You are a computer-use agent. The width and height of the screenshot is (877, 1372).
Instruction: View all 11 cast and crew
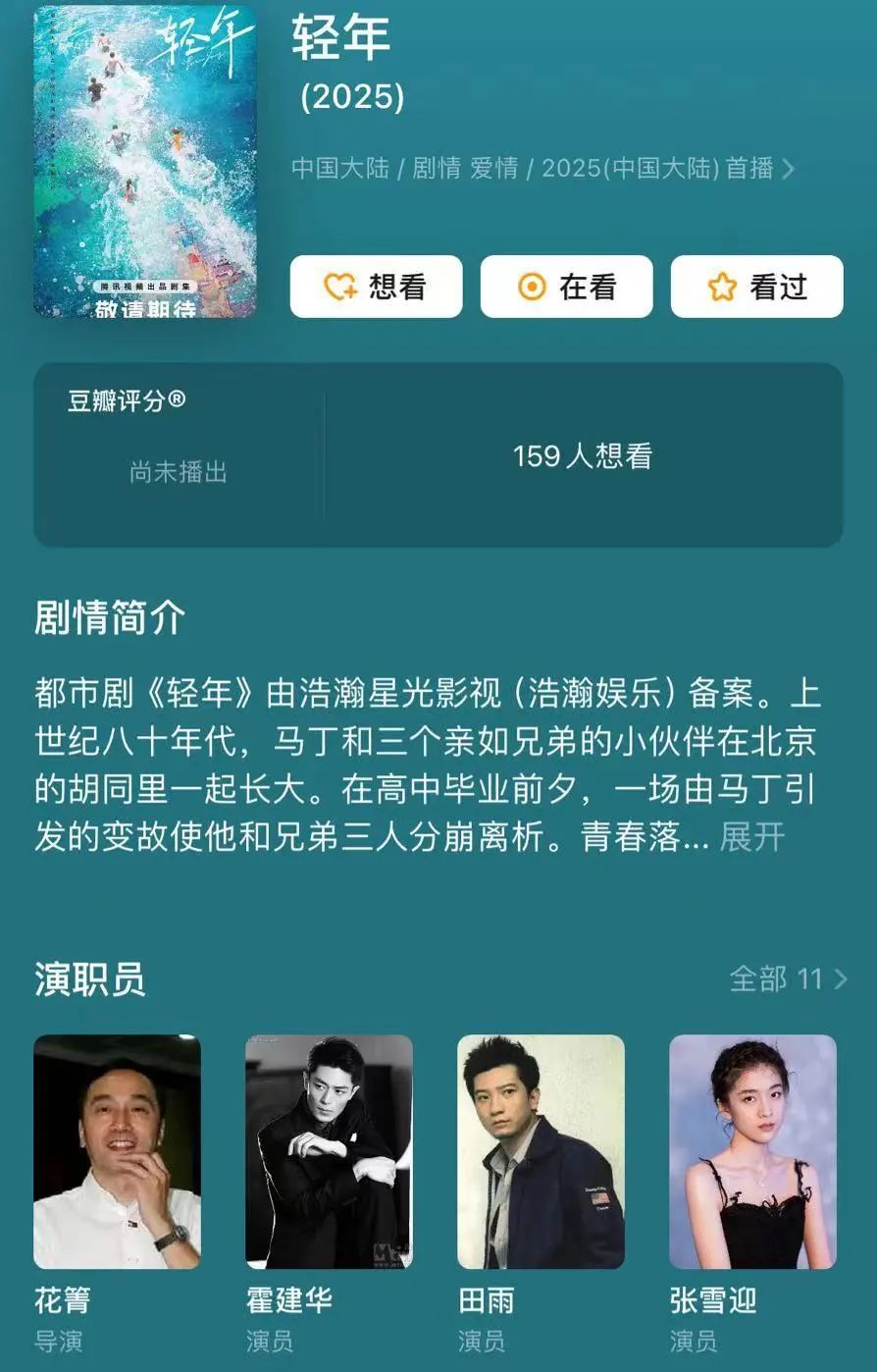[x=788, y=978]
